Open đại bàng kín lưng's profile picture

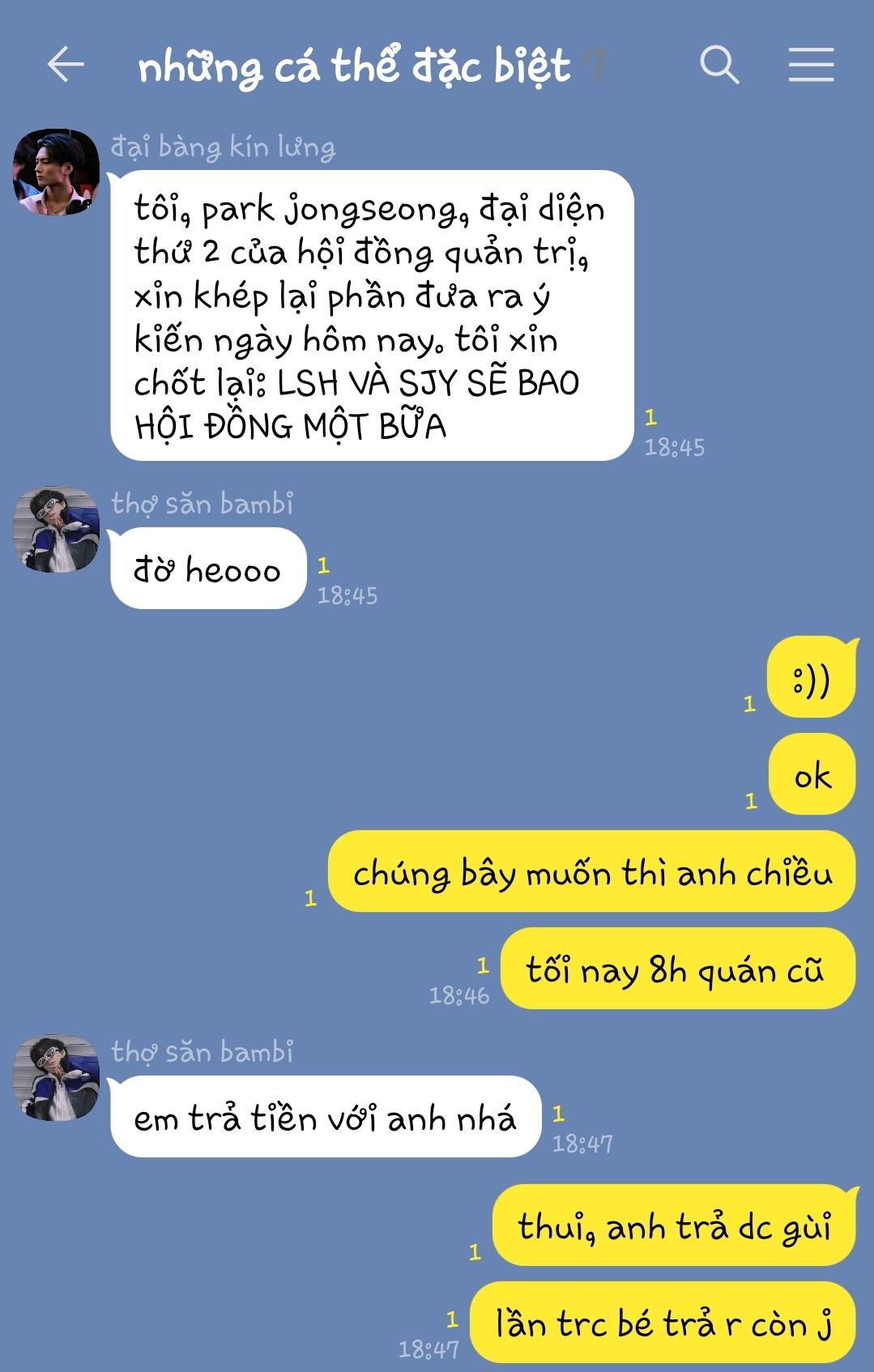(56, 172)
